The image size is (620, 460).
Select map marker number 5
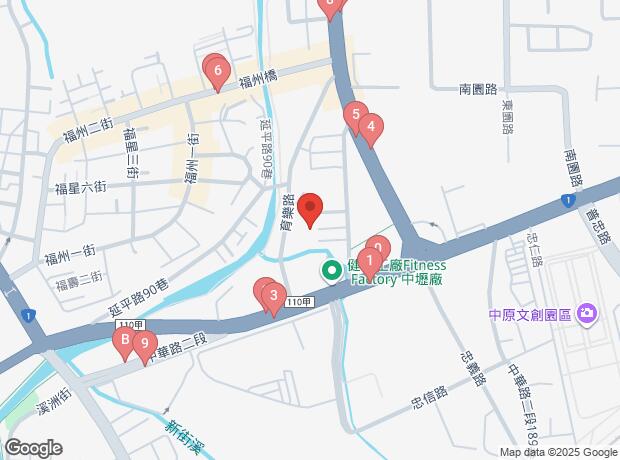coord(354,115)
